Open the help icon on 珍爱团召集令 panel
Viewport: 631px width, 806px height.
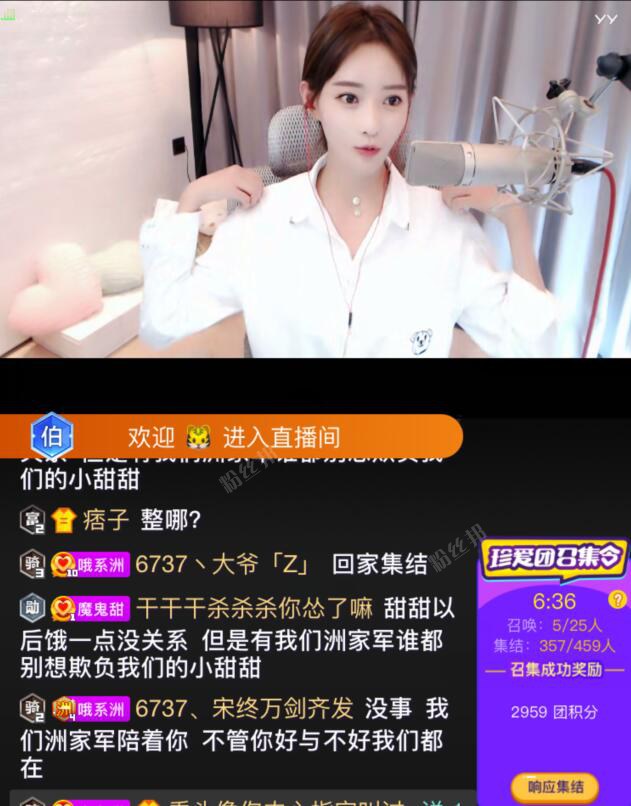[x=618, y=599]
